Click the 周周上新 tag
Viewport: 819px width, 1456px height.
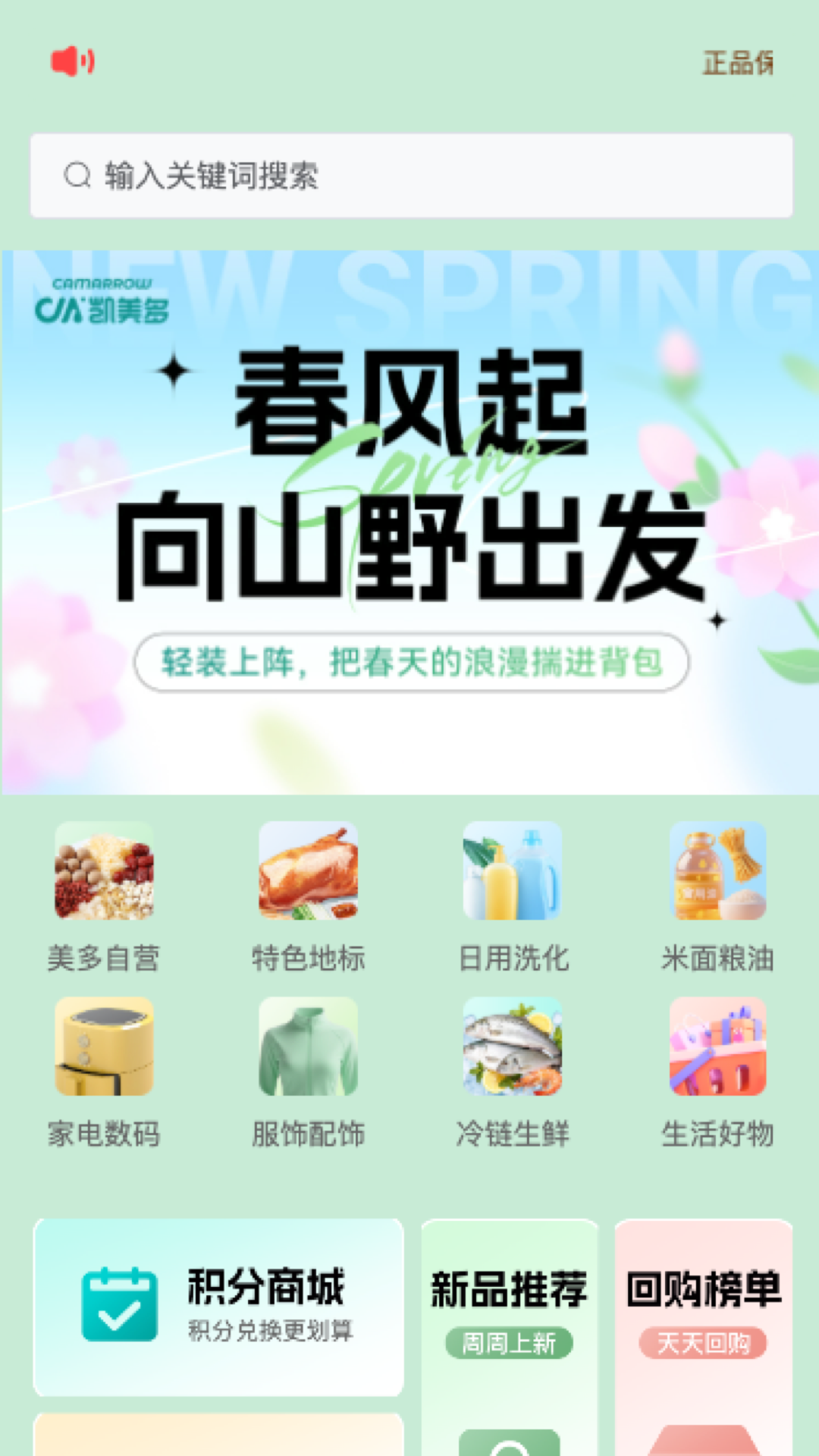point(510,1341)
